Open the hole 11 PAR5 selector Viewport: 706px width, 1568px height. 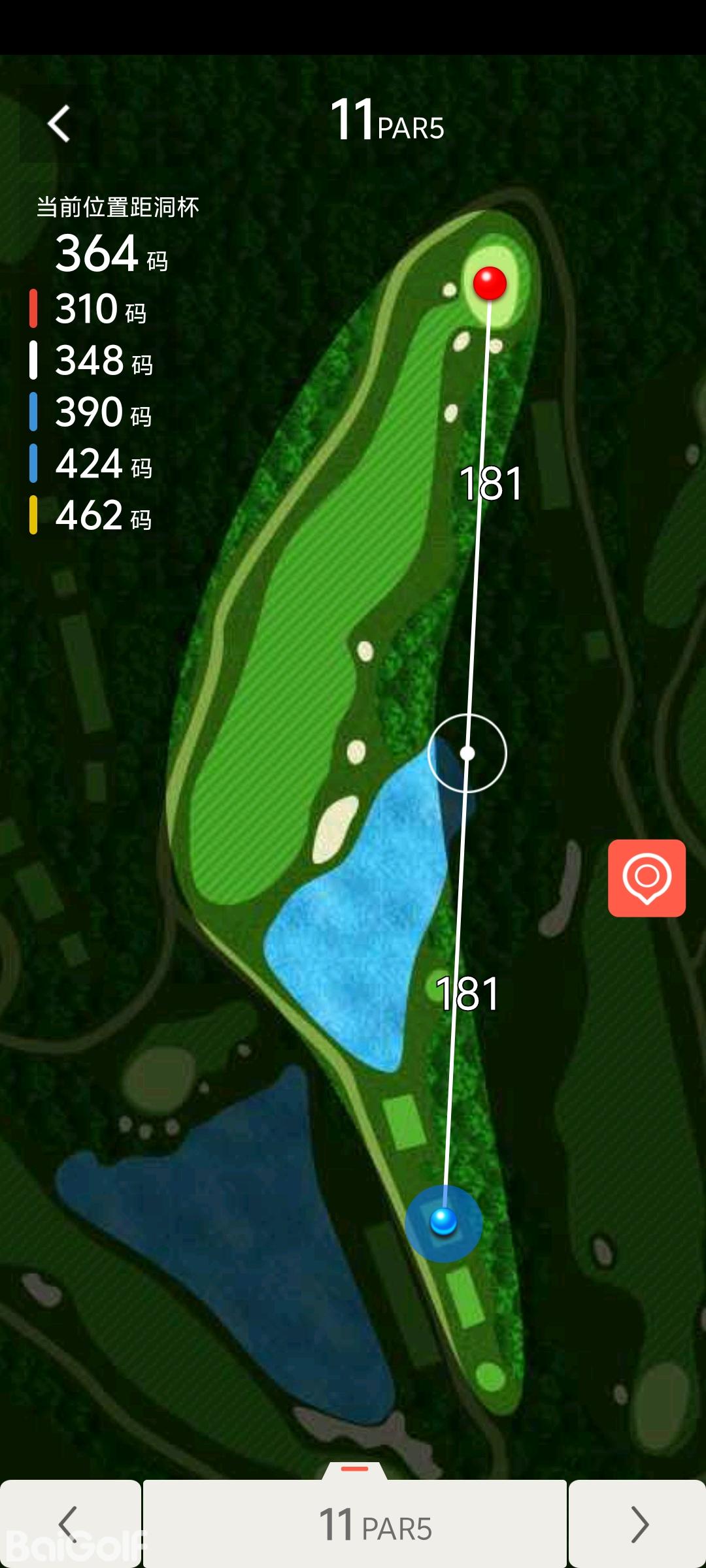coord(355,1524)
